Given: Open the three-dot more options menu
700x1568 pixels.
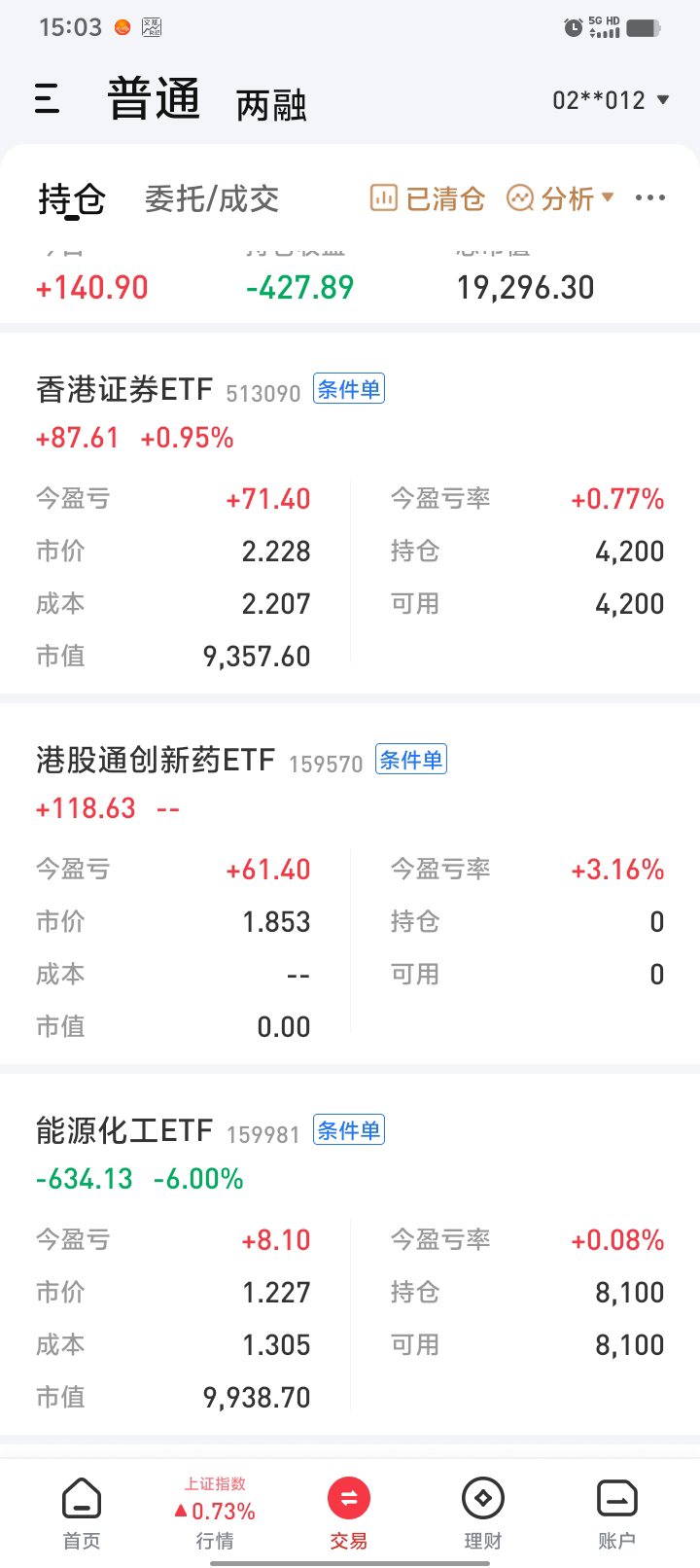Looking at the screenshot, I should coord(649,198).
